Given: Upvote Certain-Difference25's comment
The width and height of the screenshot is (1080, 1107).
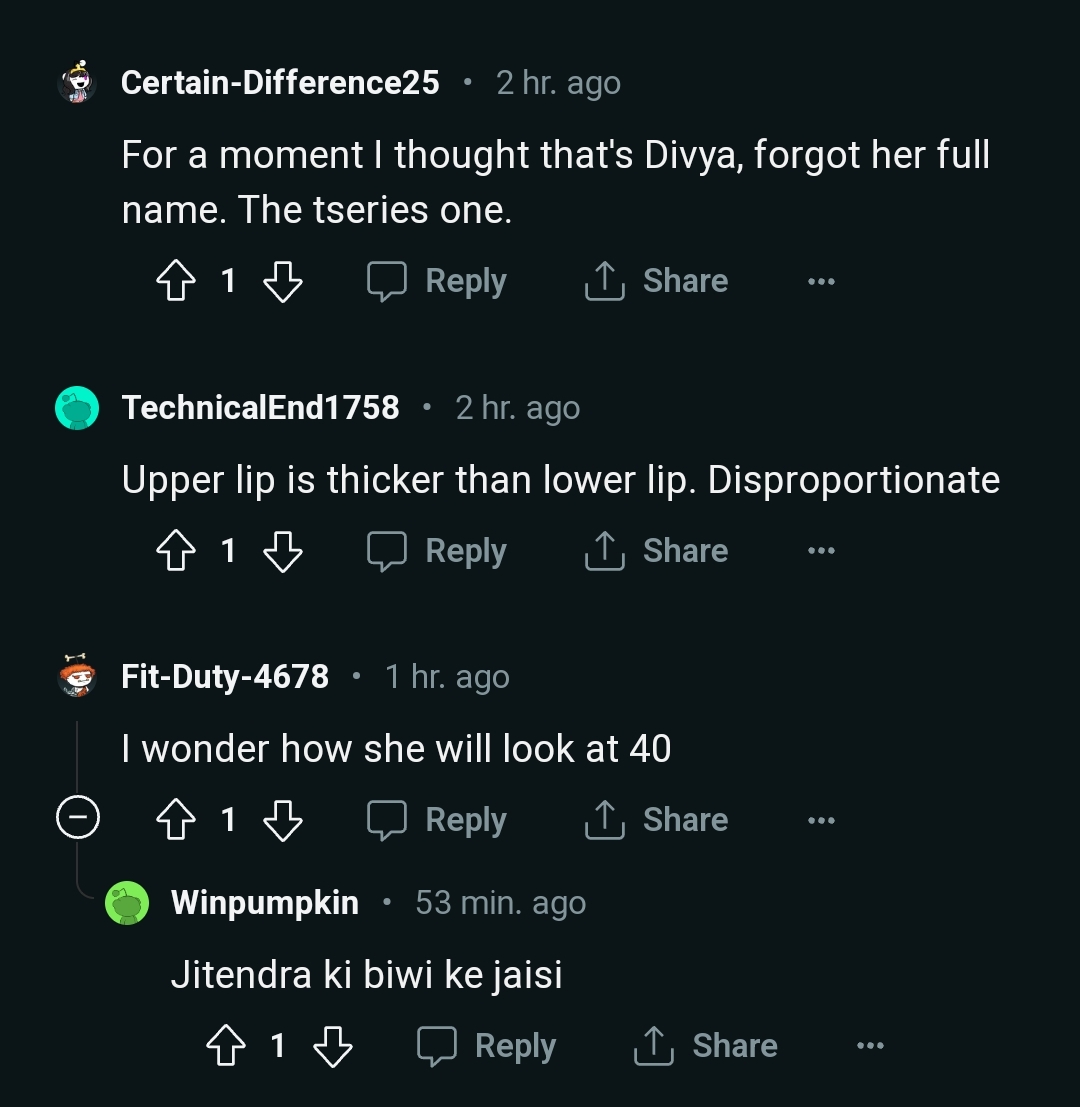Looking at the screenshot, I should point(176,282).
